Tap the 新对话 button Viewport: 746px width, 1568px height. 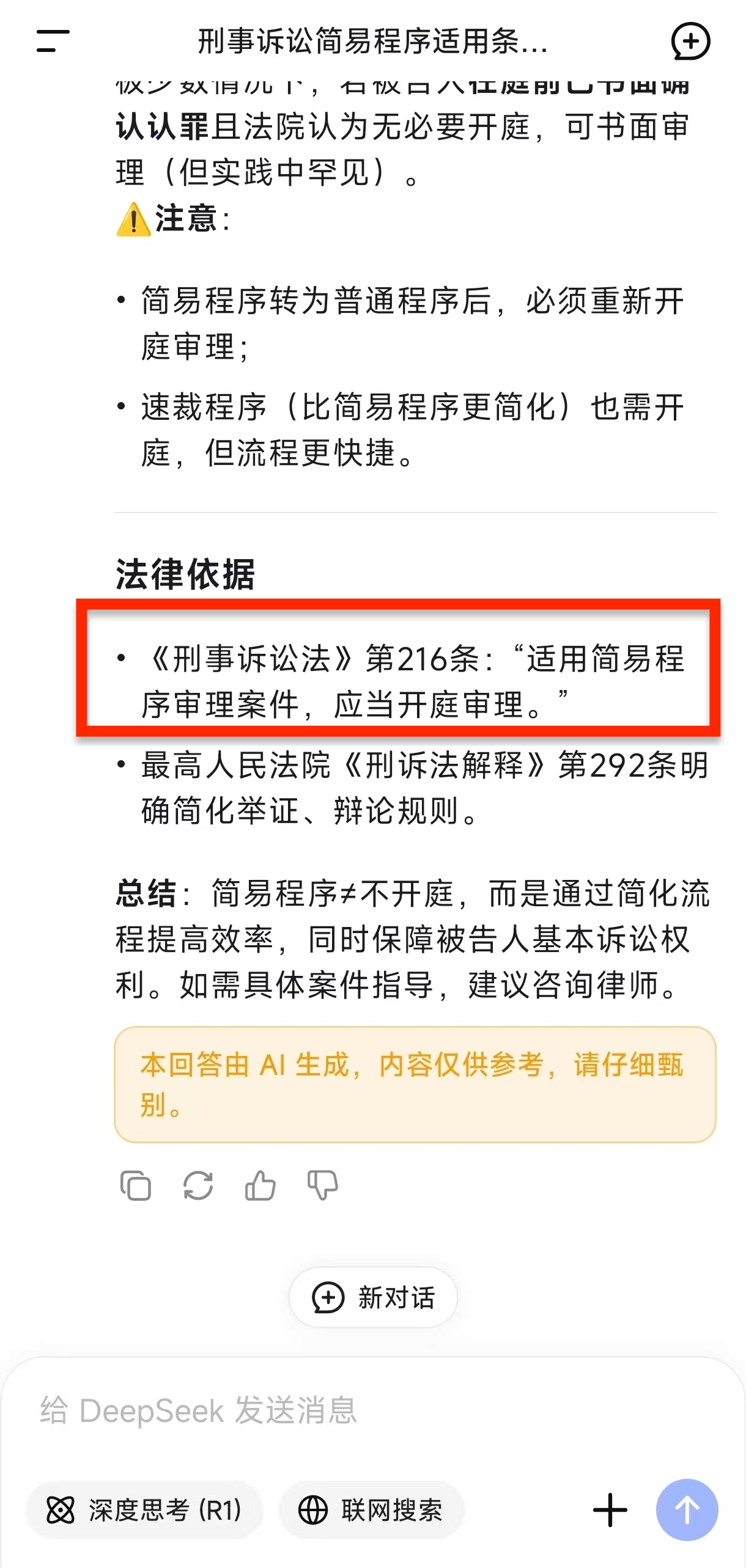(x=373, y=1297)
